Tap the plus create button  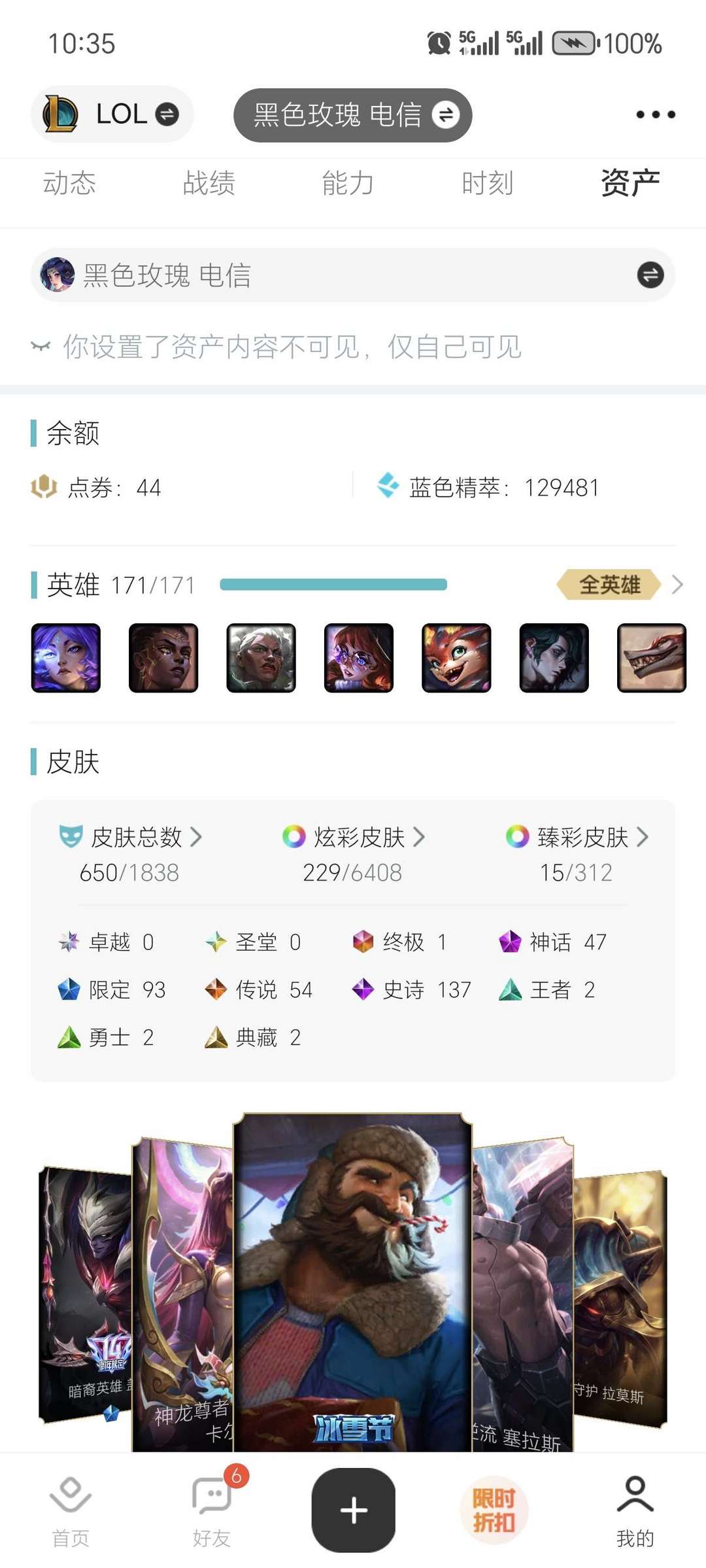(353, 1510)
